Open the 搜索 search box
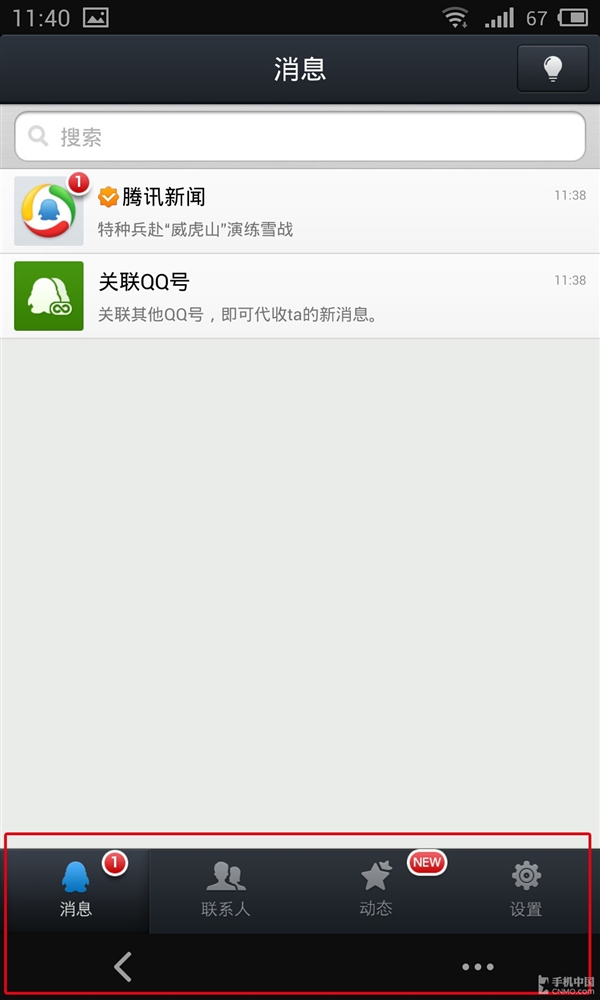This screenshot has width=600, height=1000. click(x=300, y=137)
